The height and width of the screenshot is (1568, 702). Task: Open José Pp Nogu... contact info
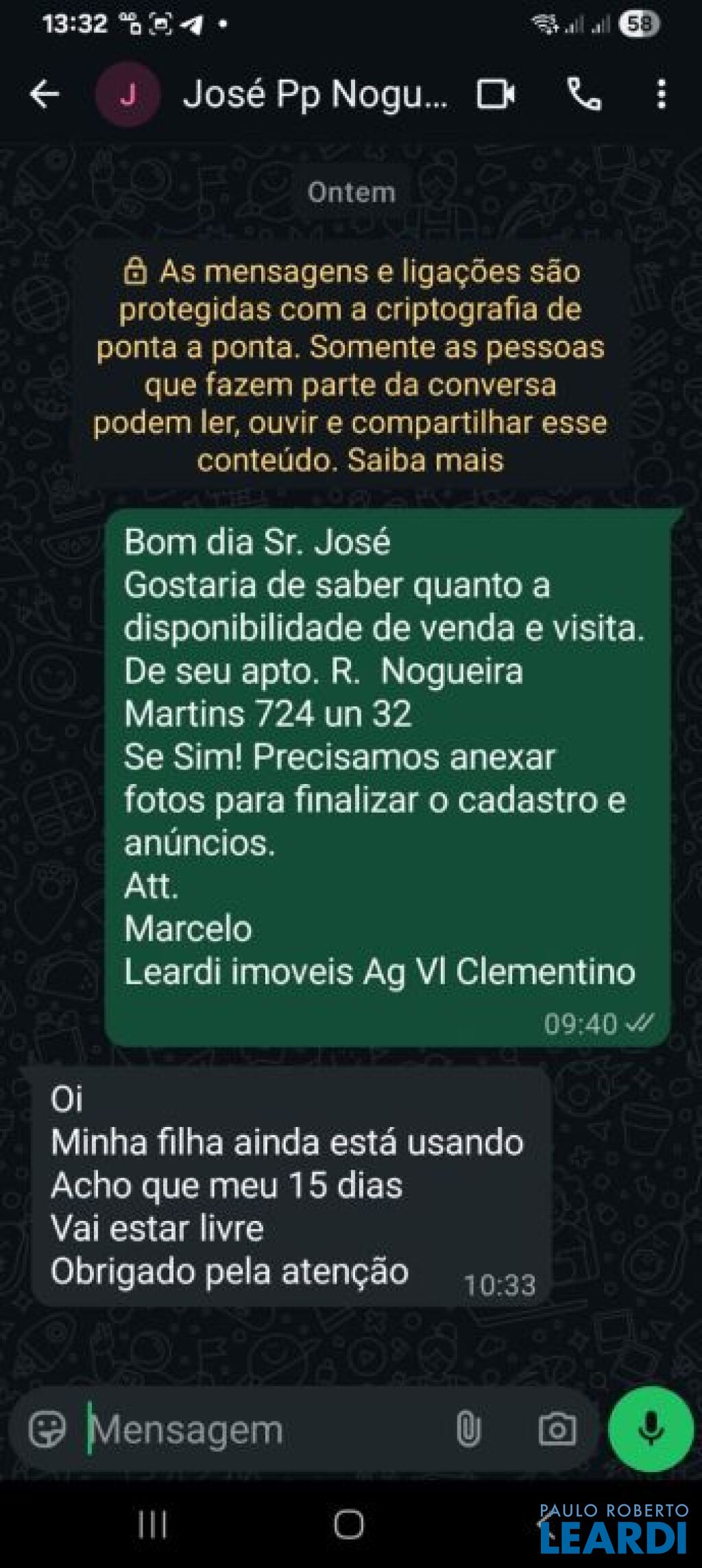pos(315,94)
